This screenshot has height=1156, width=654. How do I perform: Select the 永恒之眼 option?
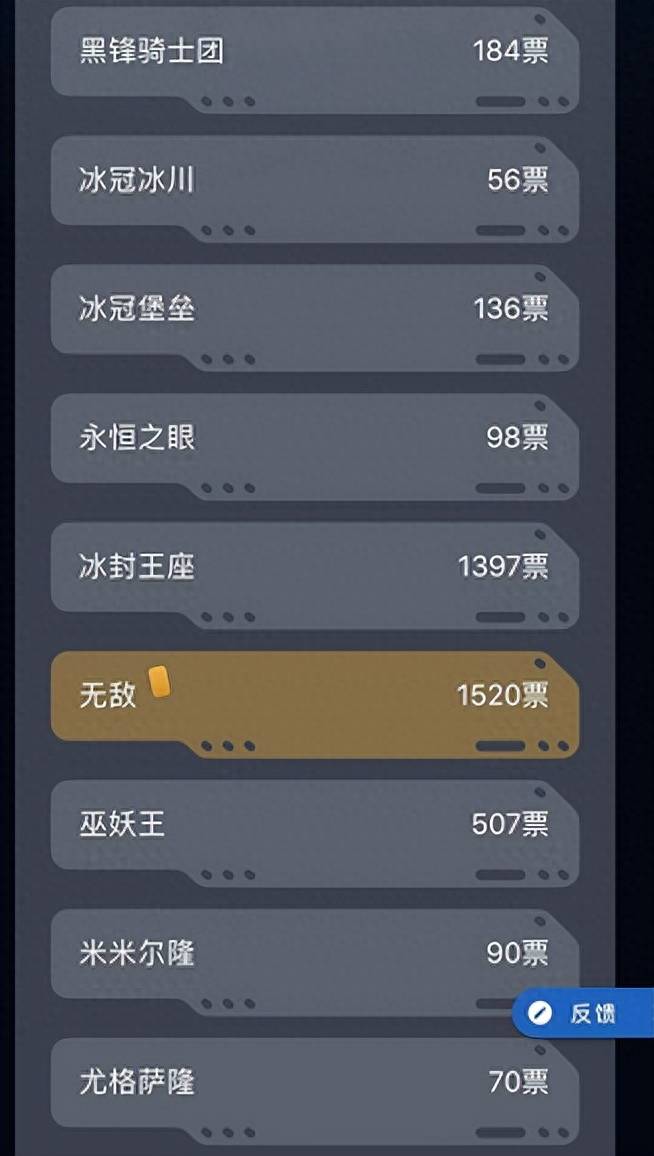[315, 447]
